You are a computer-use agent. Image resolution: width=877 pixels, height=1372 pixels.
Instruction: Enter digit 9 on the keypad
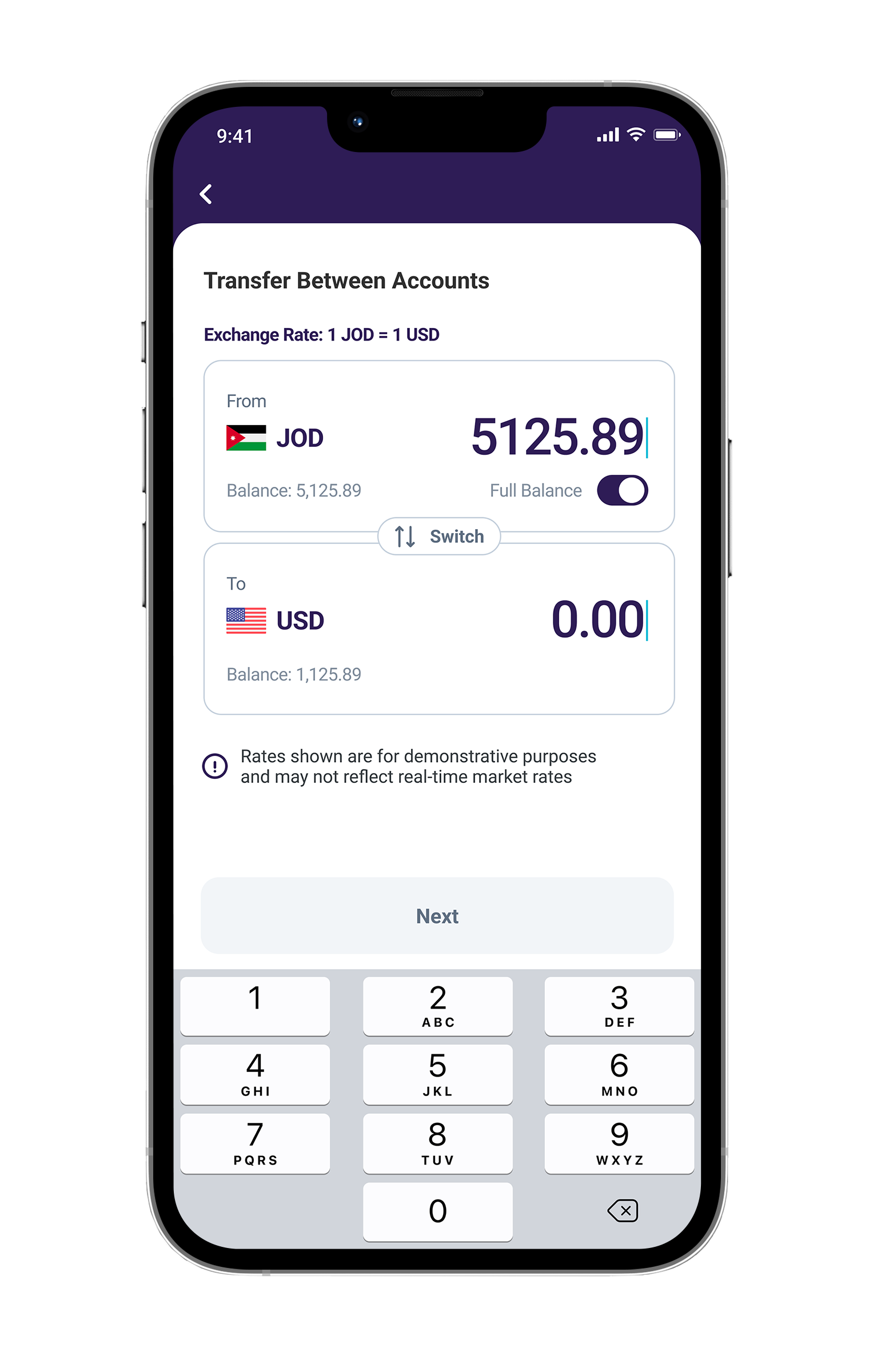click(619, 1143)
